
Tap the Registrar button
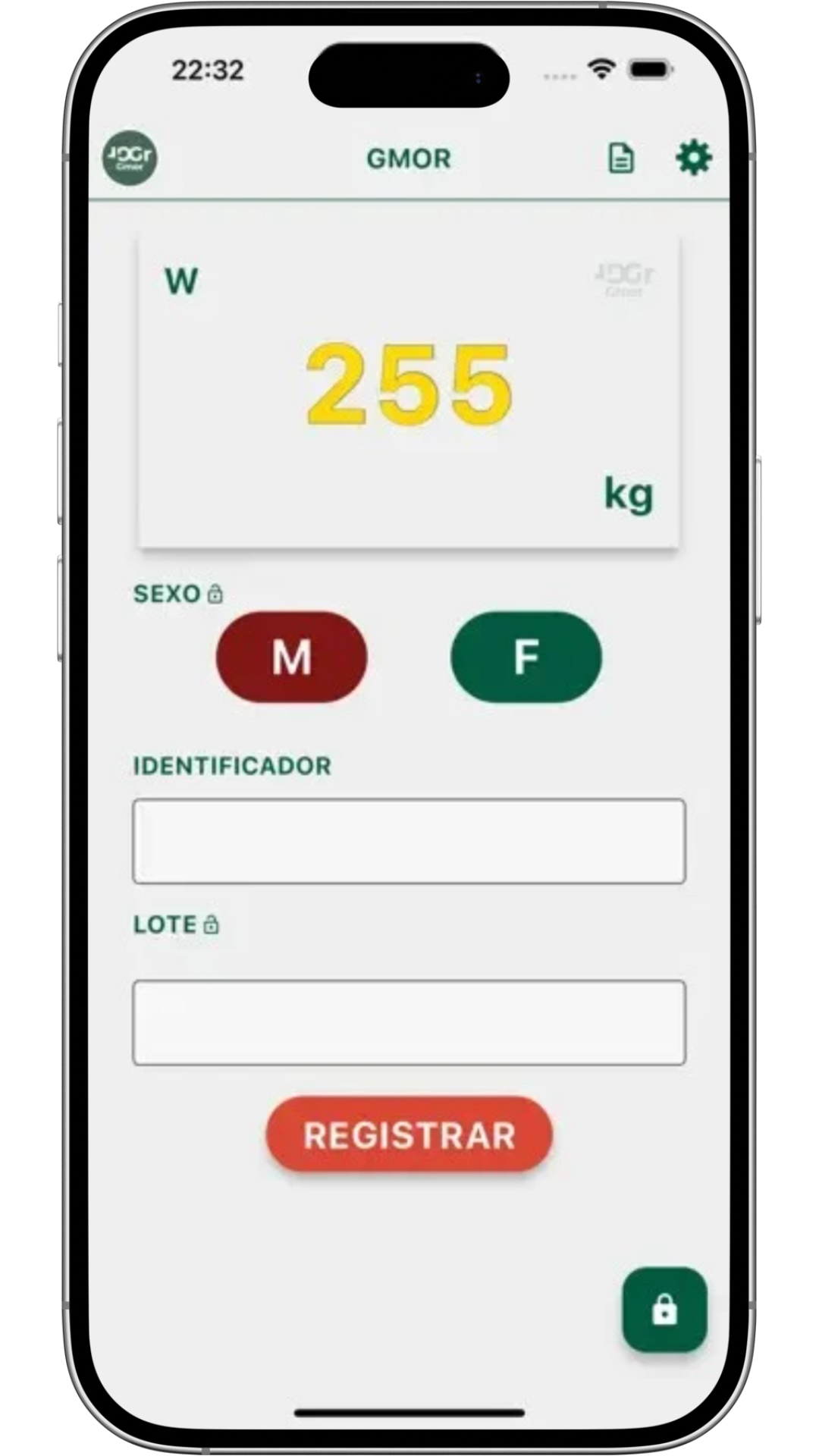pos(409,1134)
